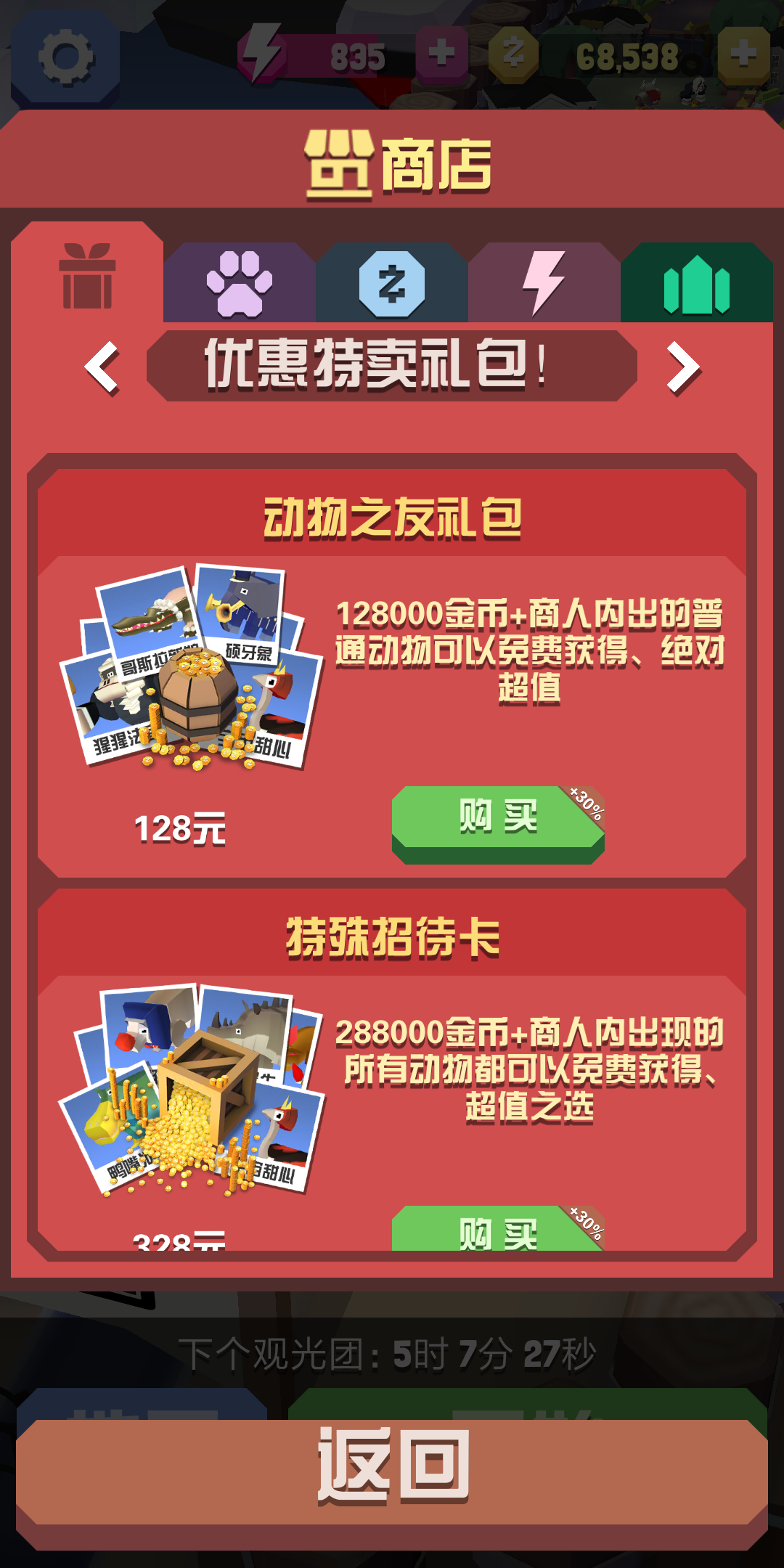The width and height of the screenshot is (784, 1568).
Task: Select the green buildings tab
Action: [697, 285]
